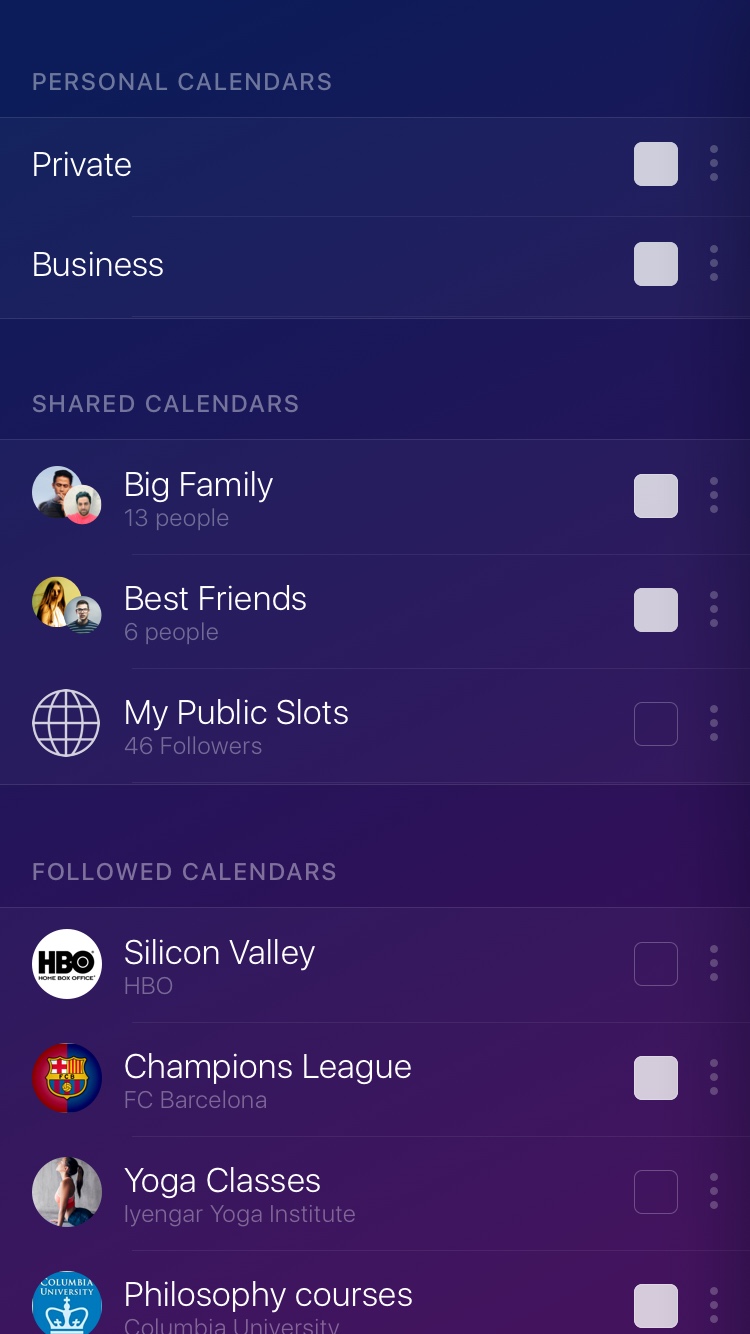Screen dimensions: 750x1334
Task: Open more options for Big Family
Action: pos(713,496)
